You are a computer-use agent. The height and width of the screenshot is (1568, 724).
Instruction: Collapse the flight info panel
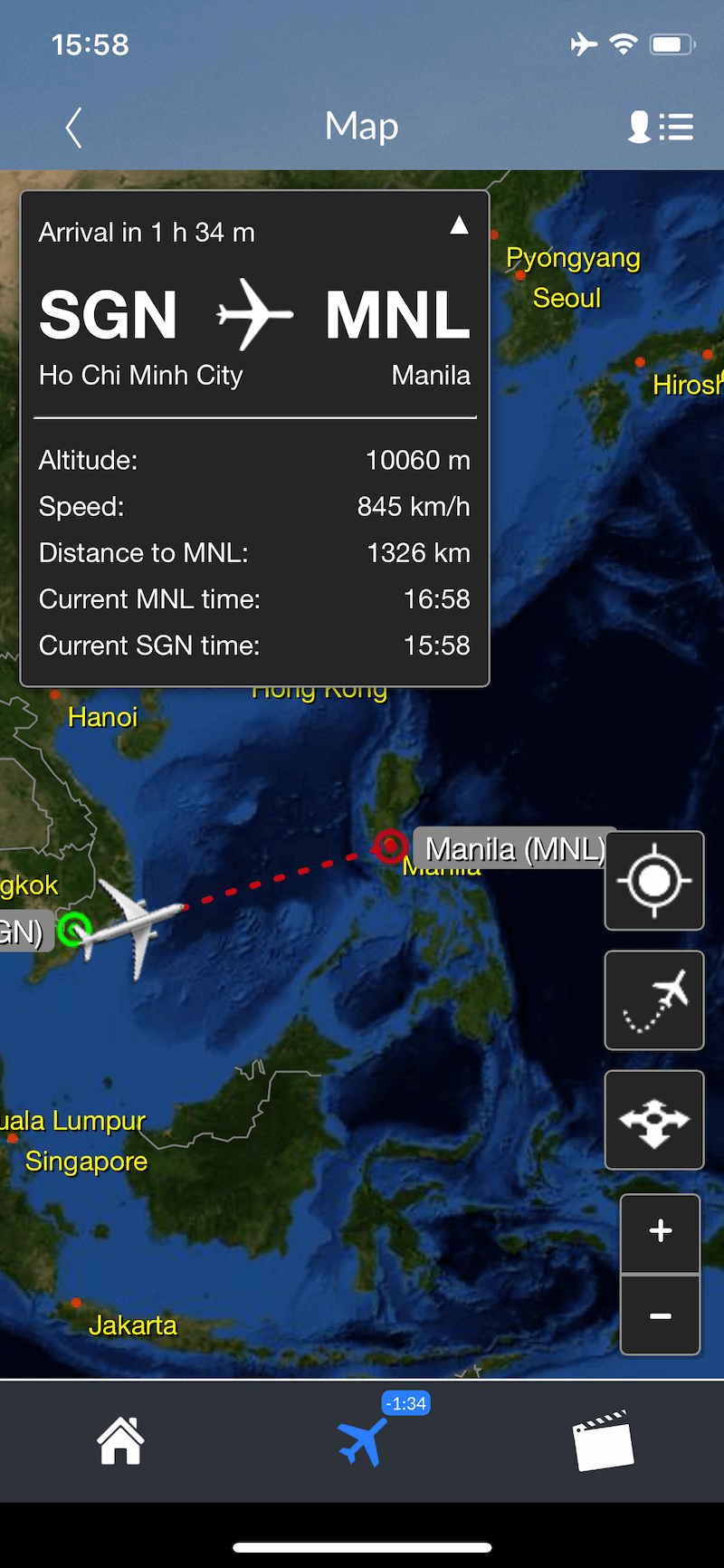459,225
